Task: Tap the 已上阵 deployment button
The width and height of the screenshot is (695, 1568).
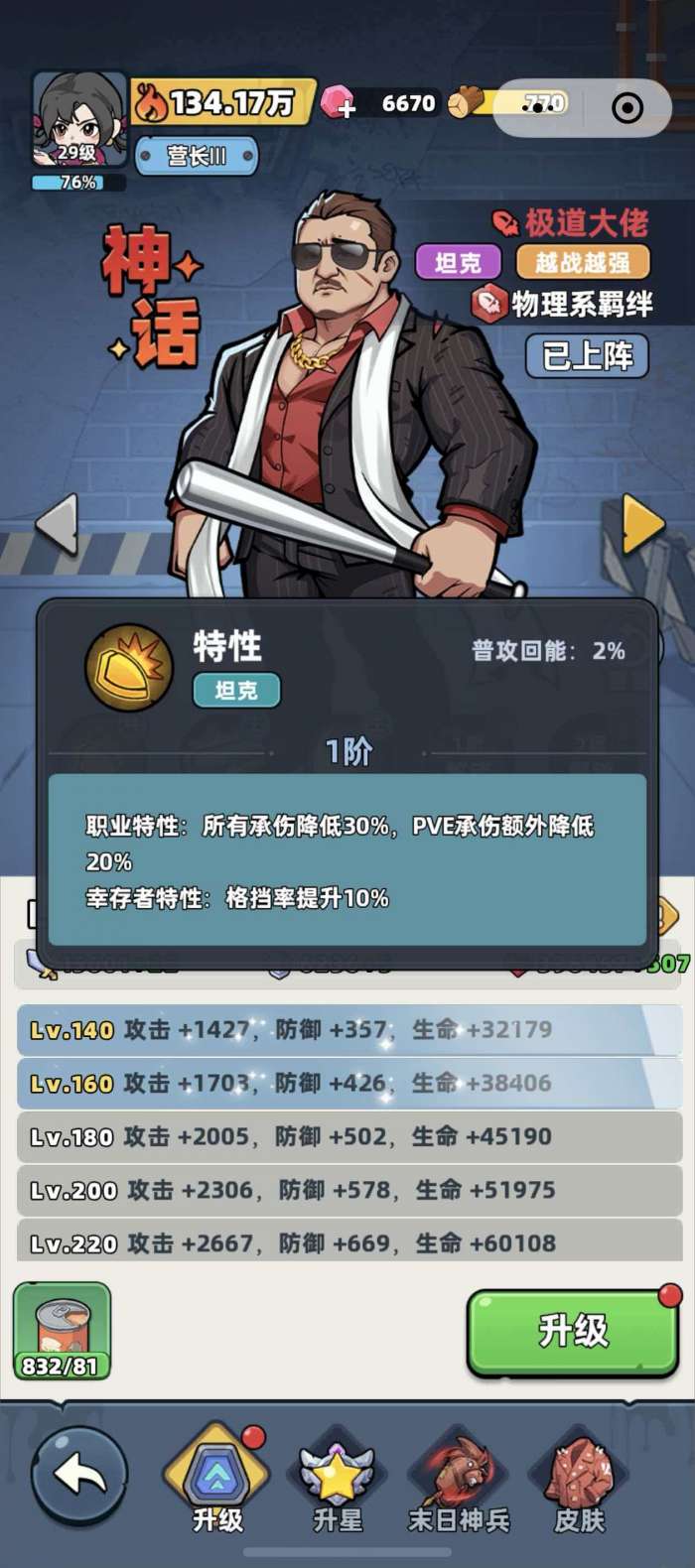Action: (587, 355)
